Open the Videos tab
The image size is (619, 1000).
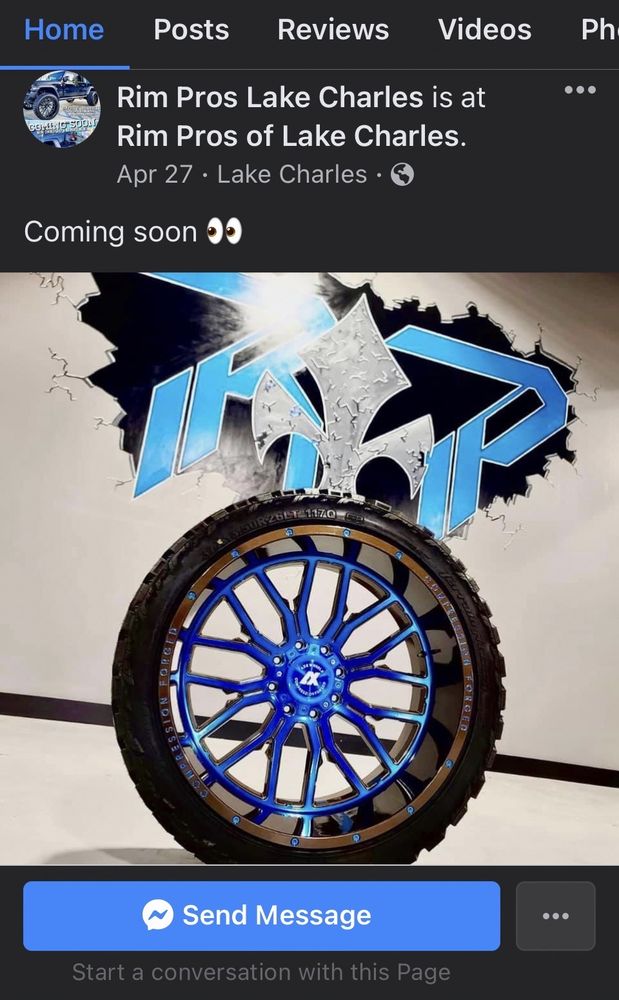click(x=484, y=29)
